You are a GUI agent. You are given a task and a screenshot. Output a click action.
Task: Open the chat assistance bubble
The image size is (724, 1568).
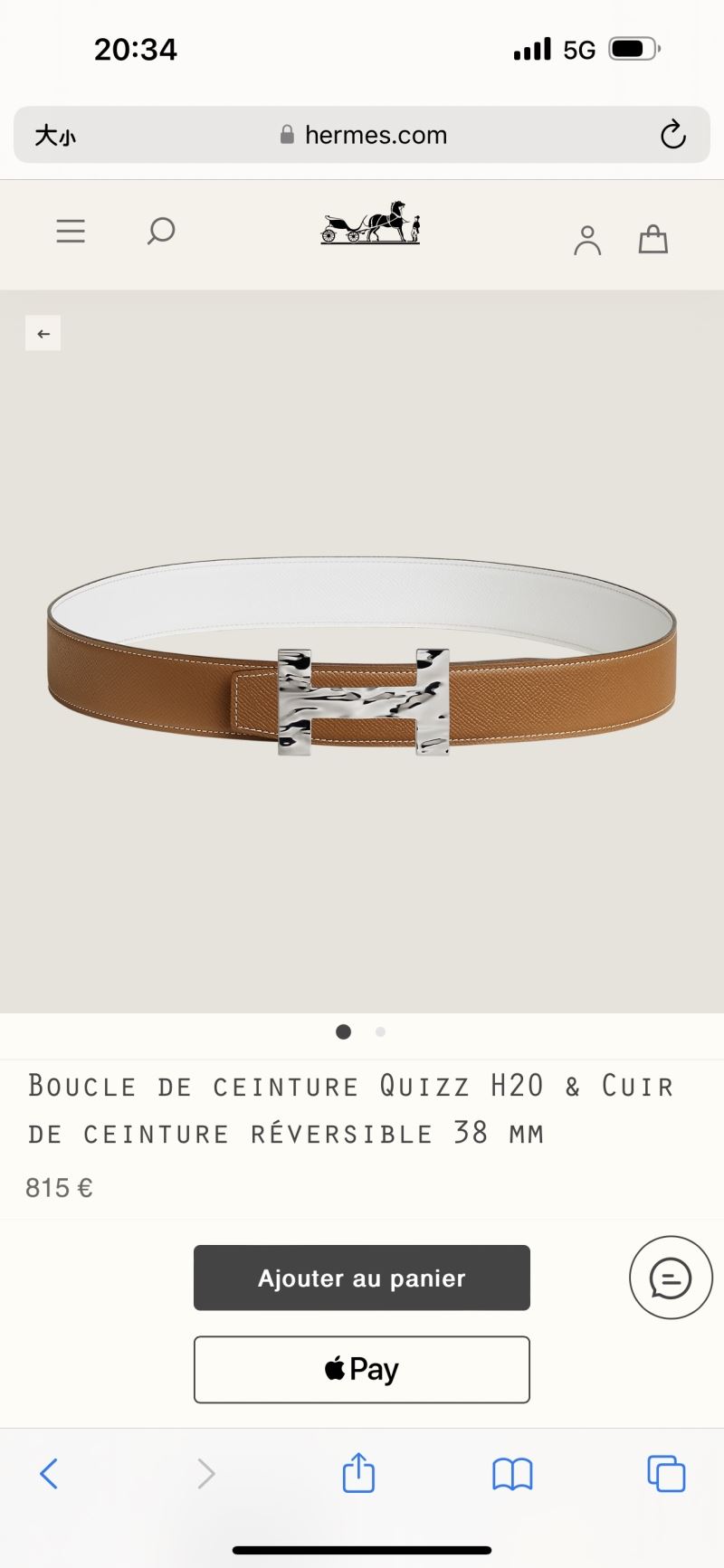coord(671,1278)
